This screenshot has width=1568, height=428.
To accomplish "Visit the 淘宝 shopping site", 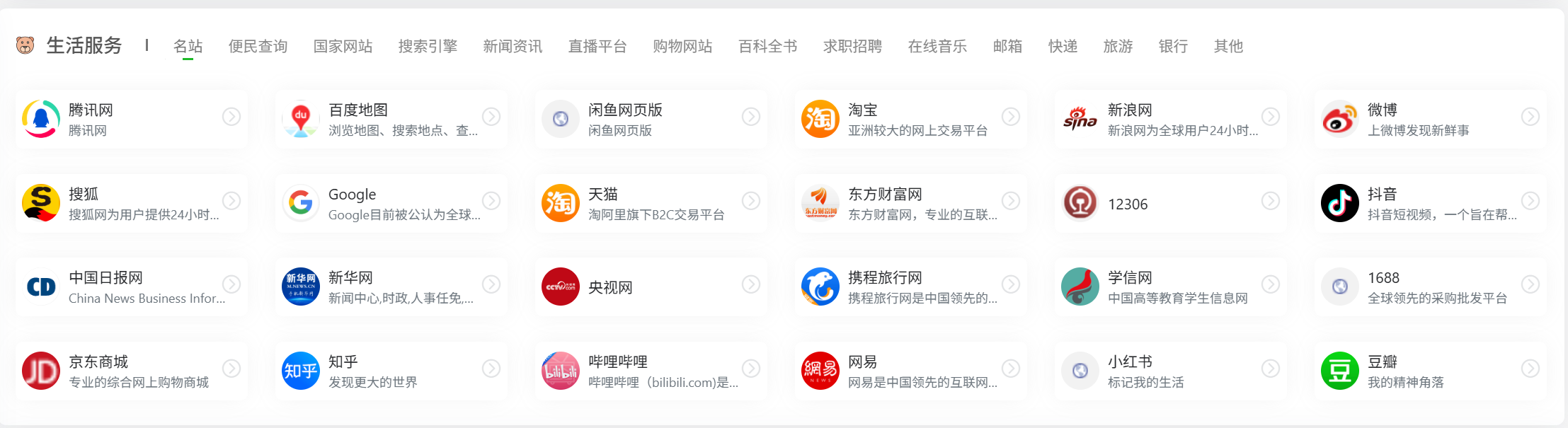I will (x=910, y=119).
